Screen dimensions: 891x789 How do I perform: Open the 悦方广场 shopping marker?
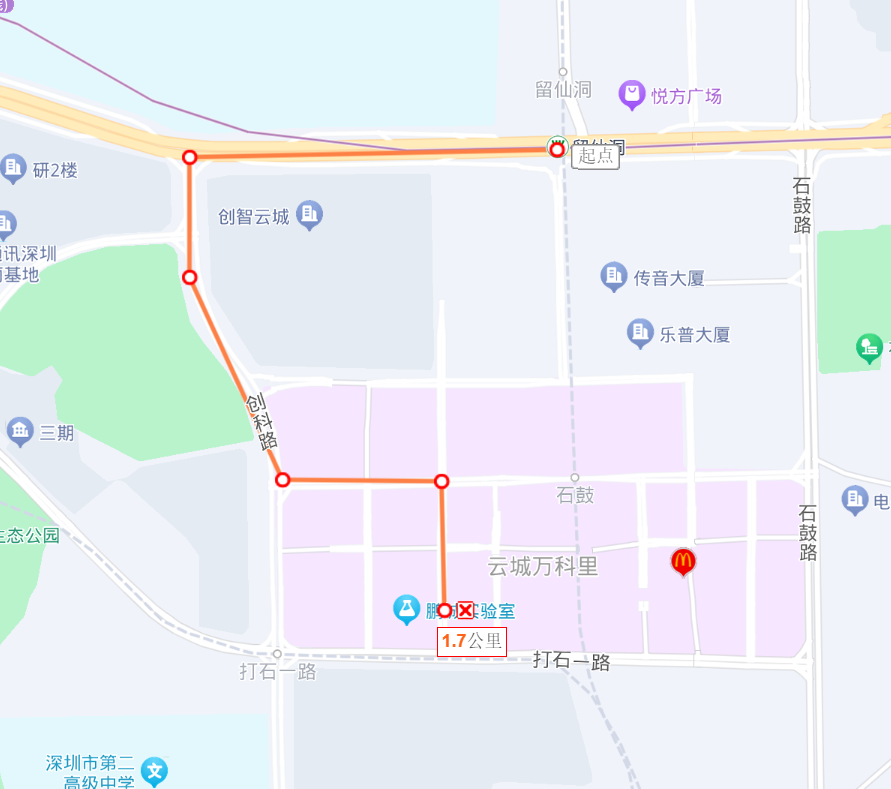(x=632, y=96)
